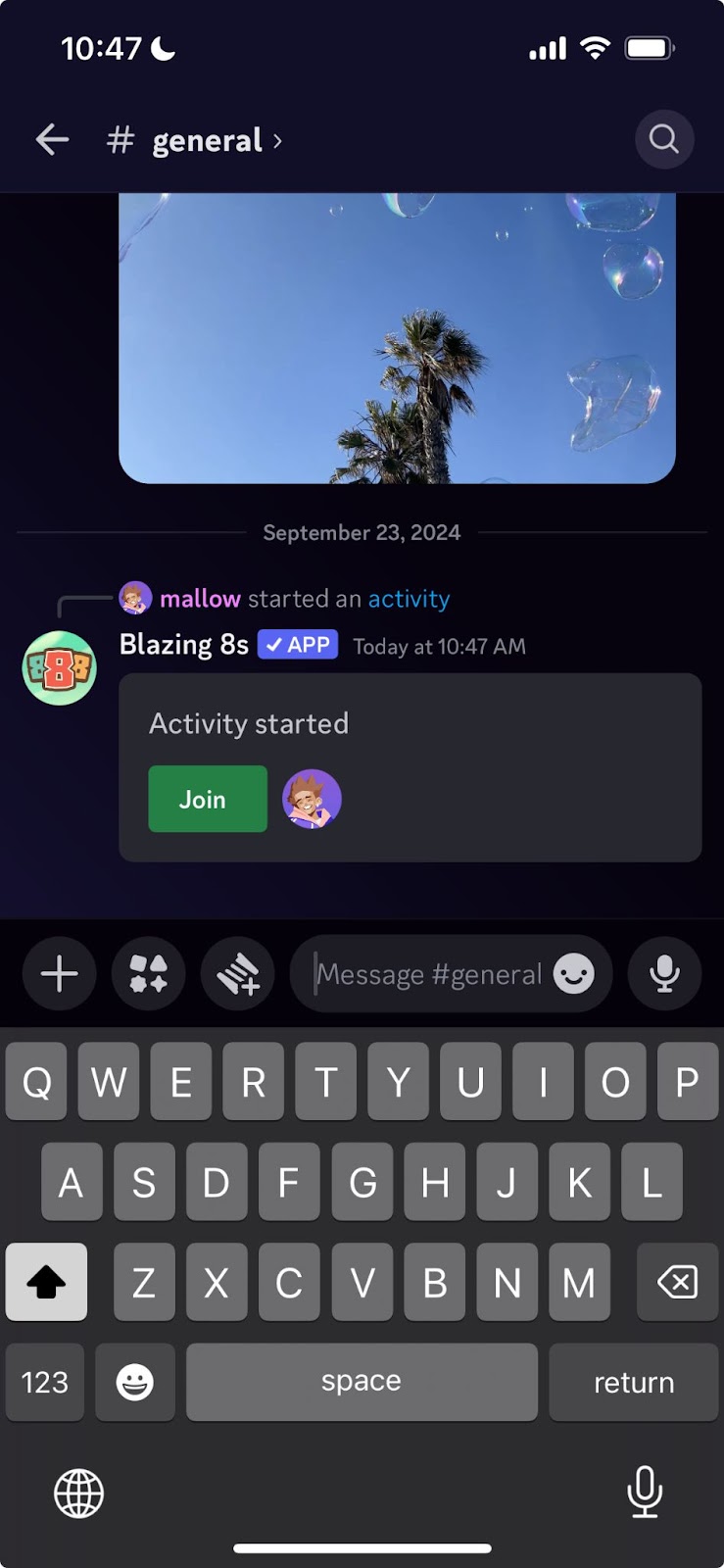Open the apps launcher icon
The image size is (724, 1568).
point(148,974)
